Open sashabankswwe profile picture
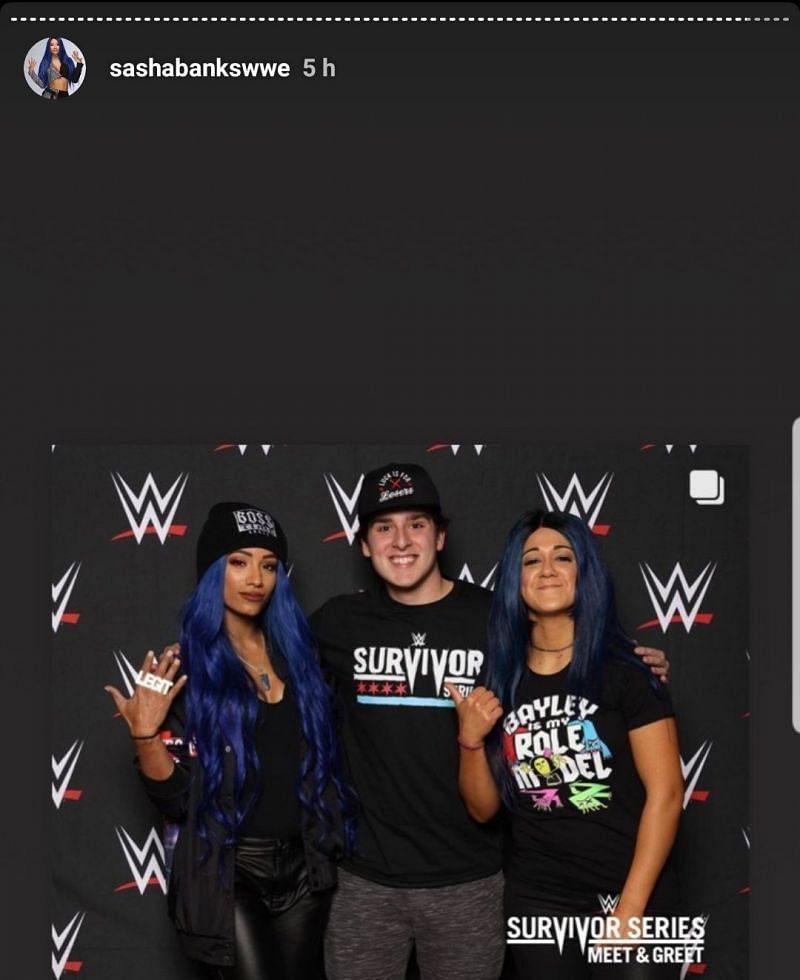 (55, 68)
